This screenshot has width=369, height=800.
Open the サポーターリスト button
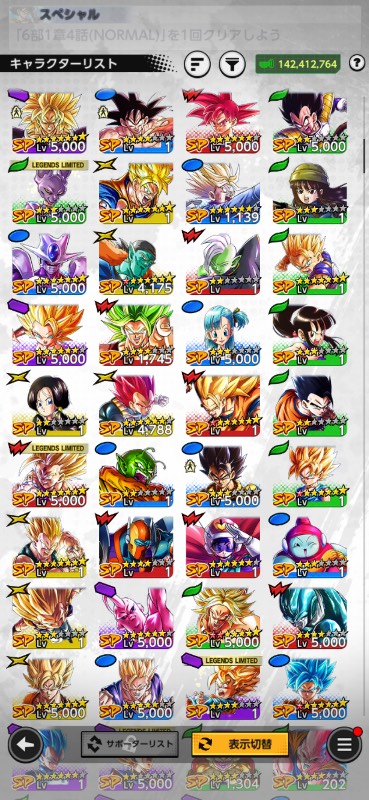[x=130, y=744]
